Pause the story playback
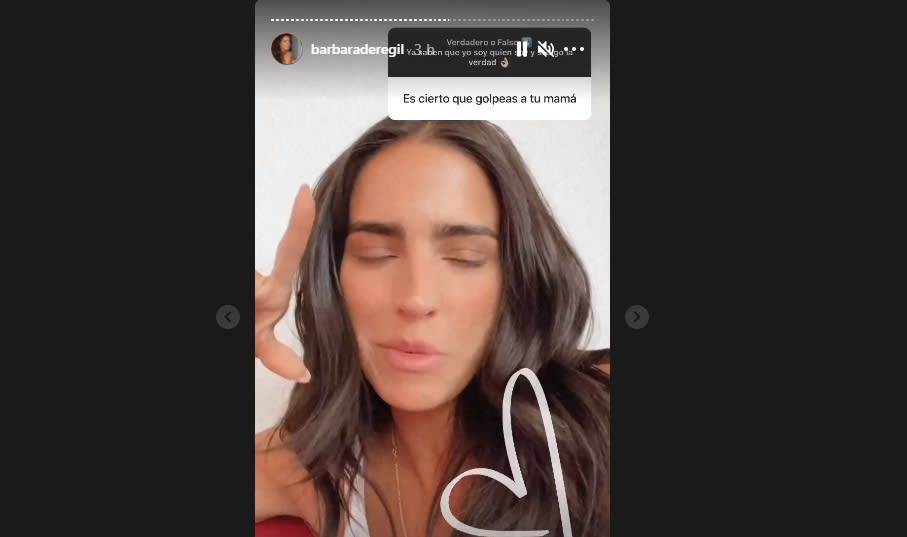This screenshot has height=537, width=907. pyautogui.click(x=522, y=48)
